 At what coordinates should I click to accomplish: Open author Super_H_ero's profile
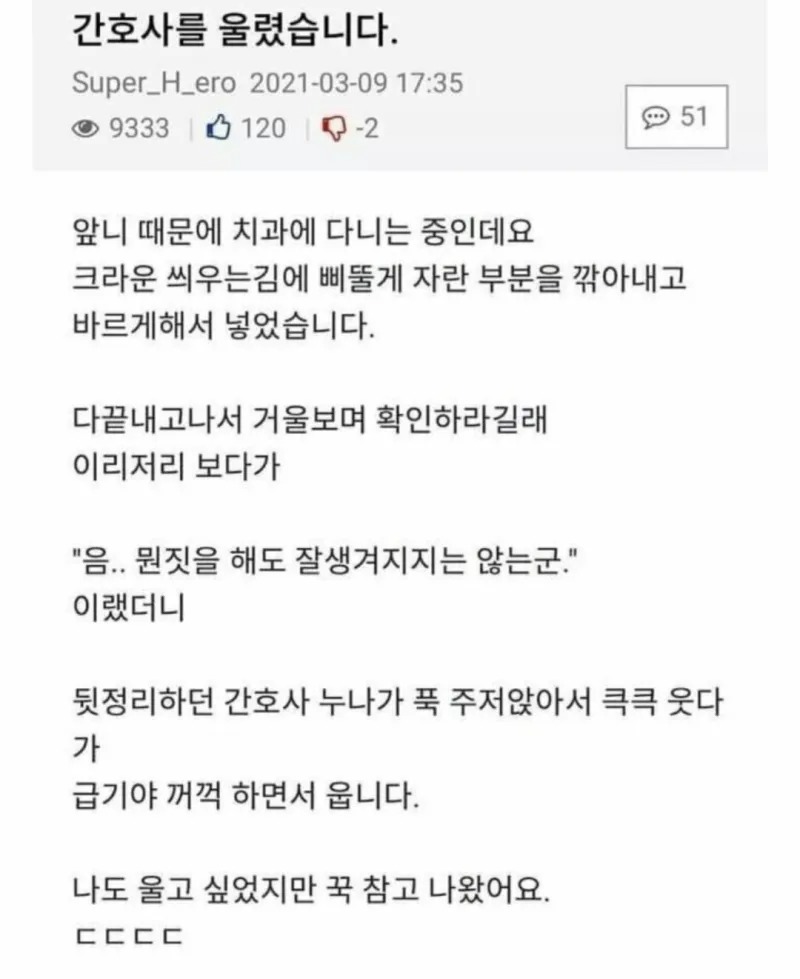153,83
